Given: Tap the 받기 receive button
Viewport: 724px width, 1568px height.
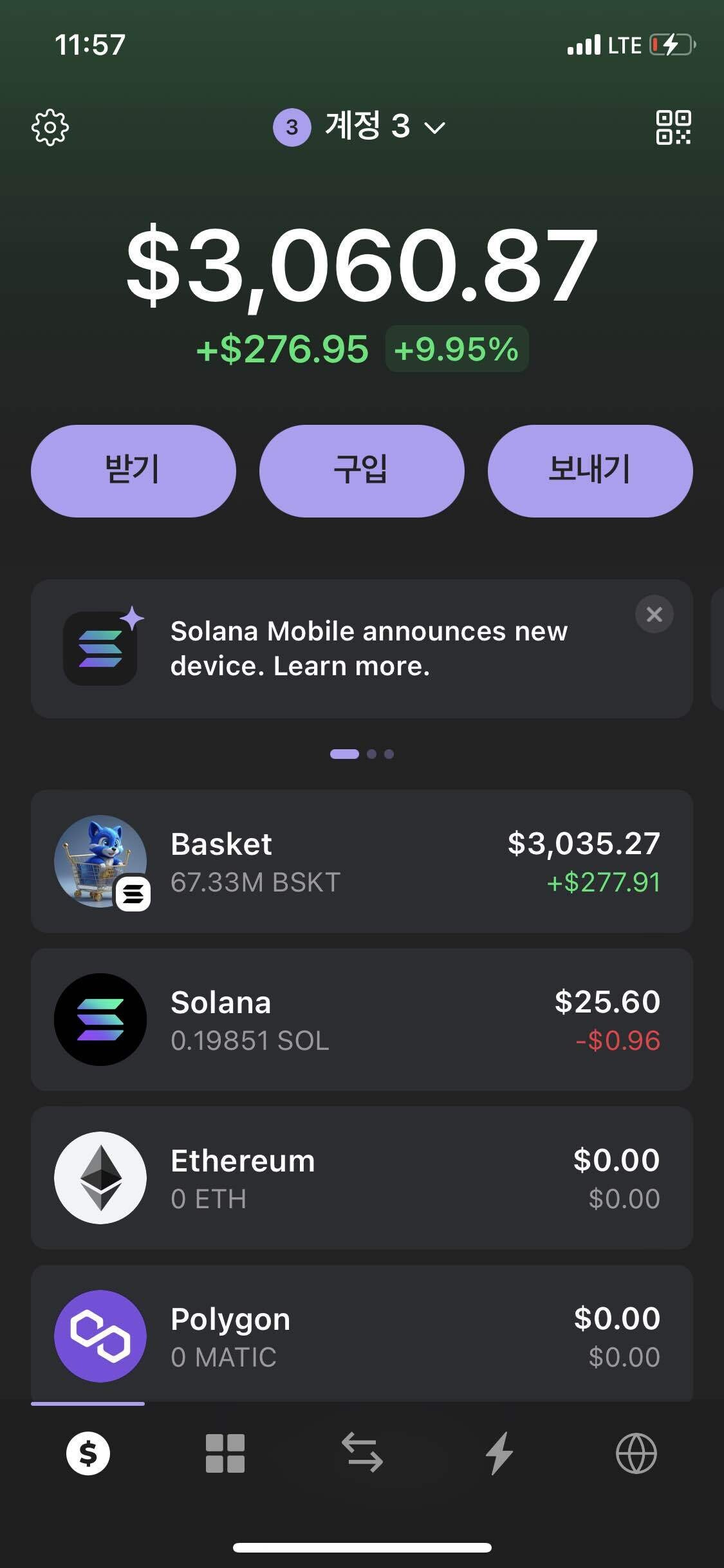Looking at the screenshot, I should pyautogui.click(x=134, y=471).
